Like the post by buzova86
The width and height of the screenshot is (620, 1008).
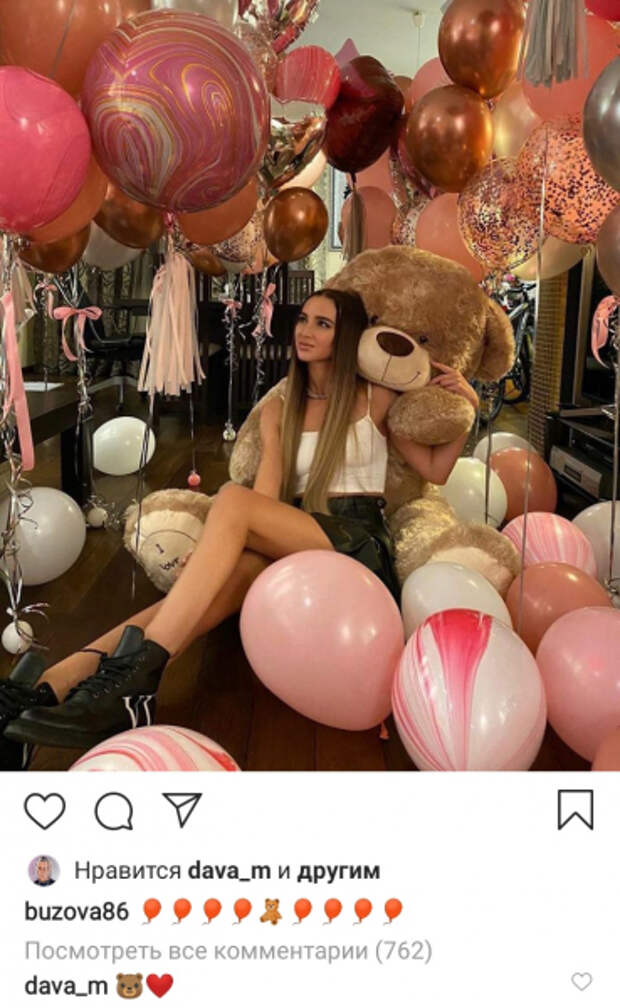click(x=44, y=810)
